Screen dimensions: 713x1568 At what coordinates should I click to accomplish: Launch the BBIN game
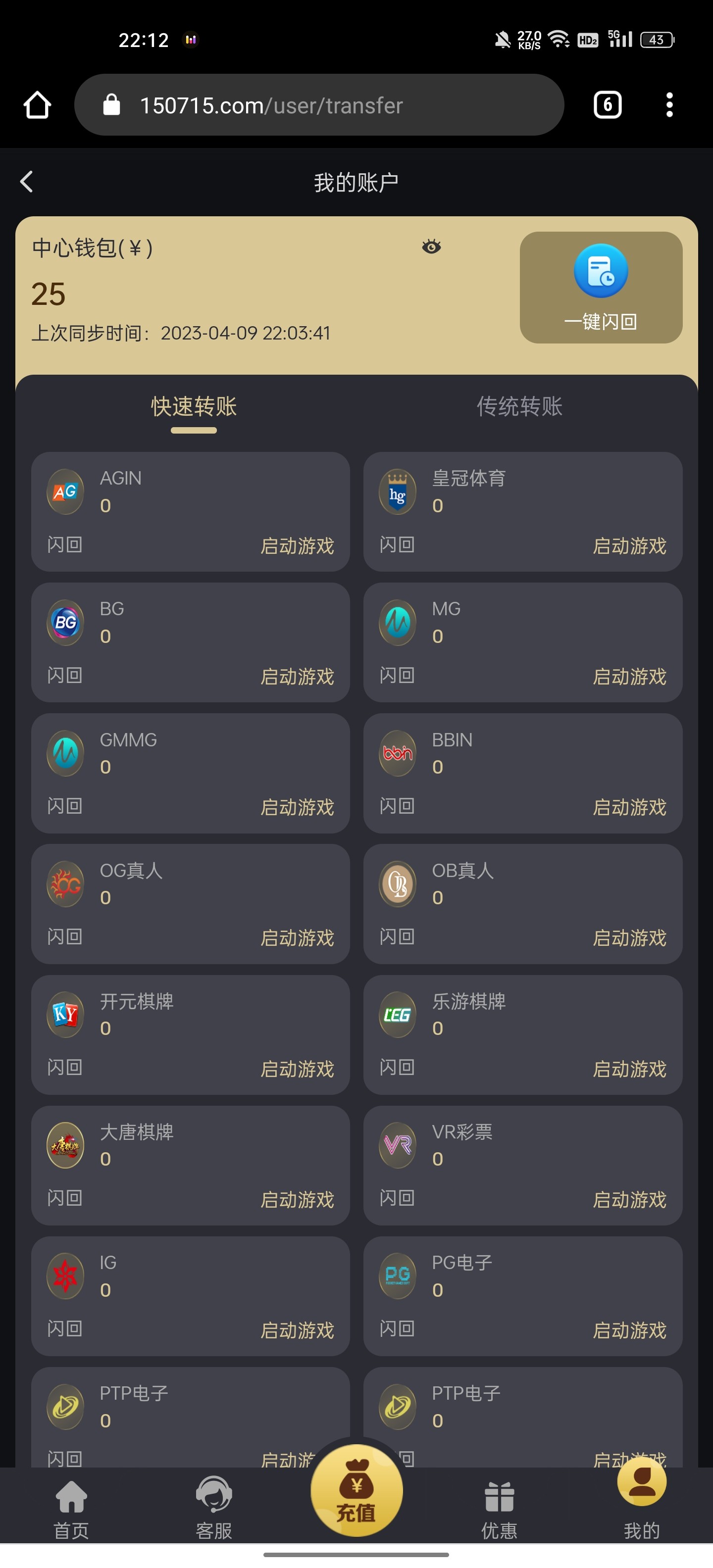tap(629, 807)
